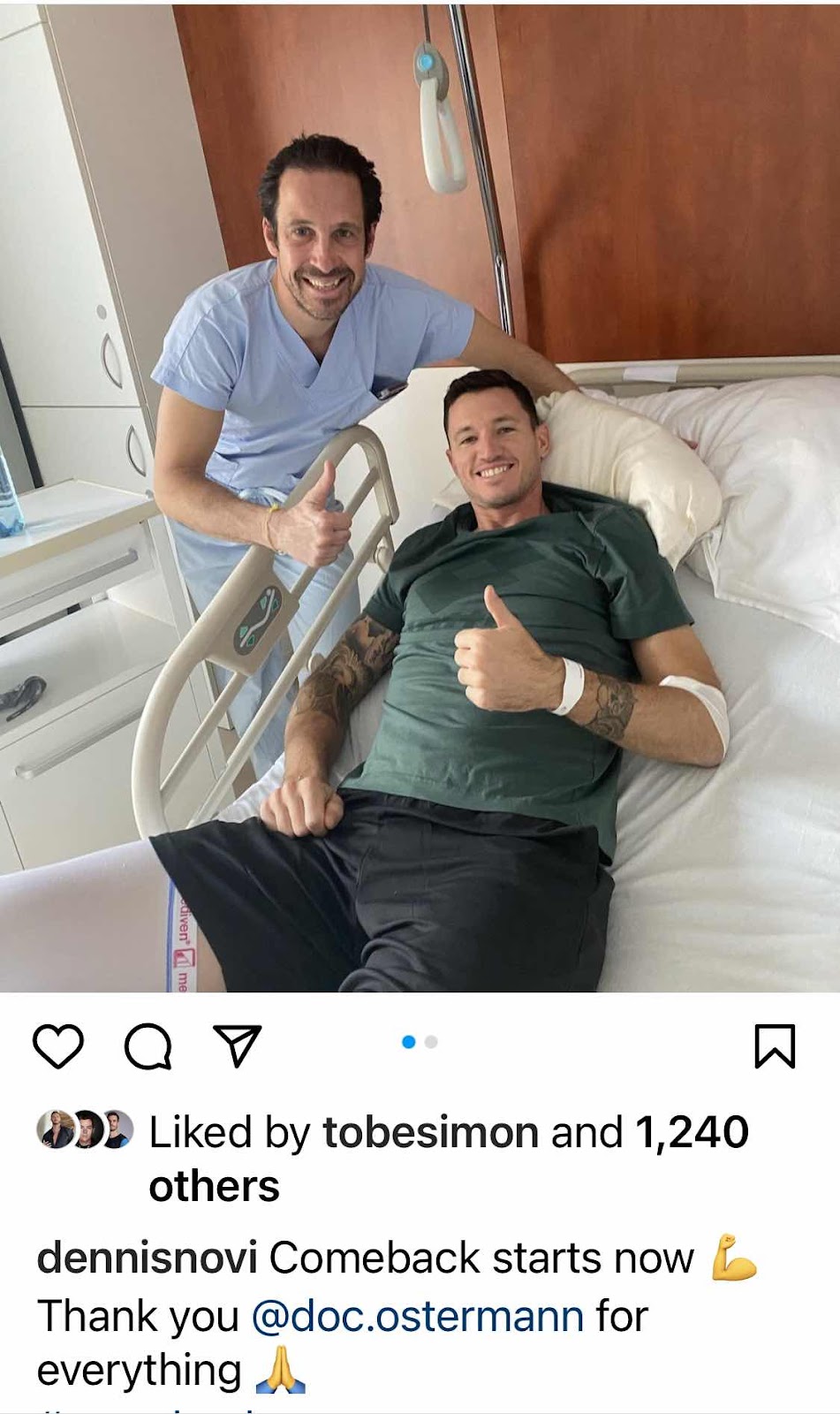Open dennisnovi's profile from the caption
Image resolution: width=840 pixels, height=1414 pixels.
click(147, 1258)
